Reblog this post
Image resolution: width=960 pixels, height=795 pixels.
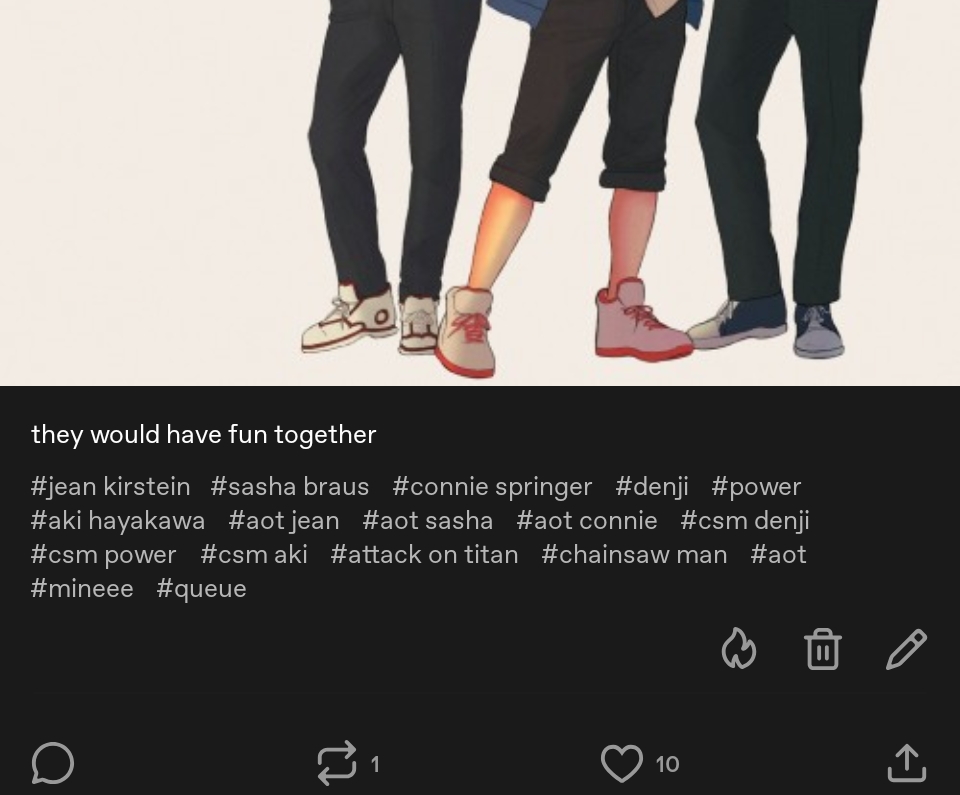coord(337,764)
